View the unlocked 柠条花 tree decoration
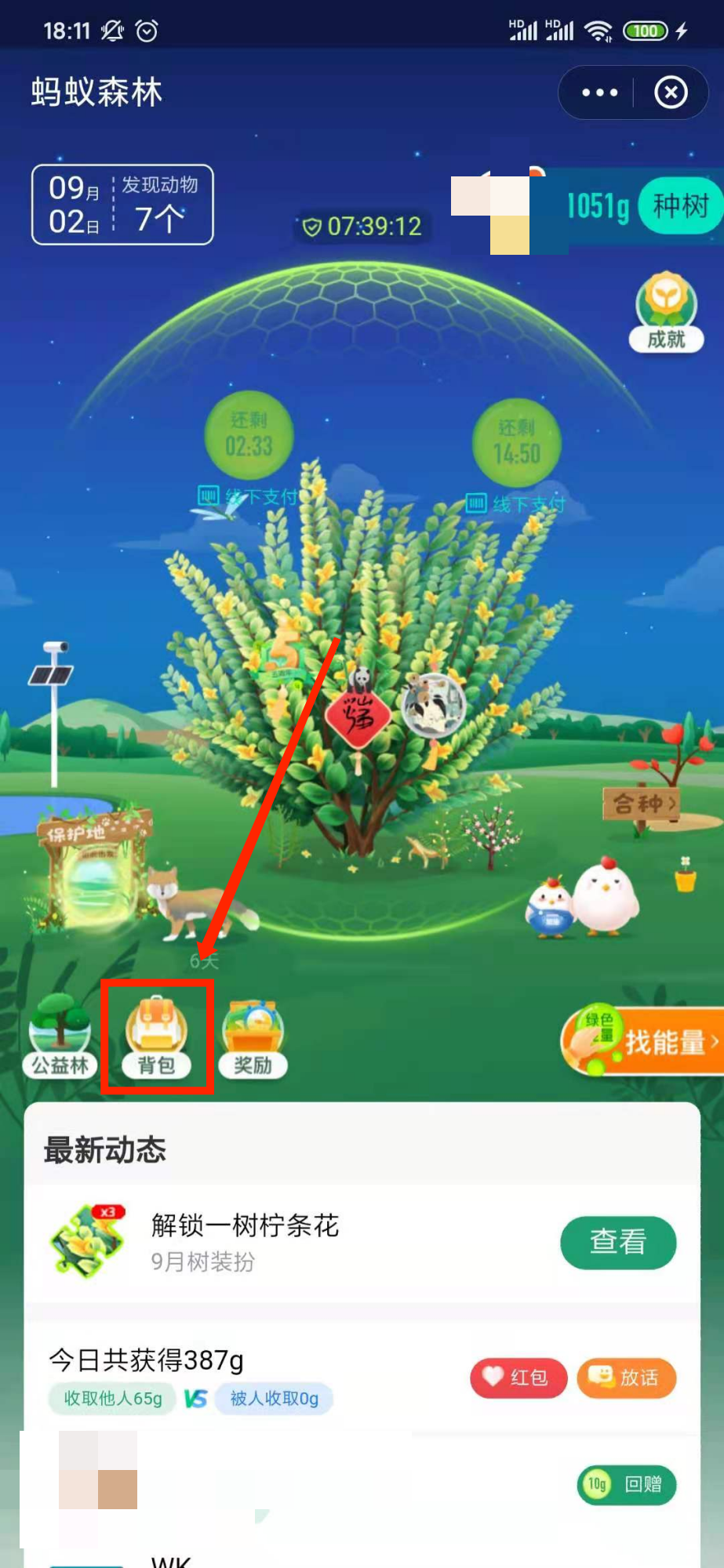This screenshot has height=1568, width=724. [617, 1242]
